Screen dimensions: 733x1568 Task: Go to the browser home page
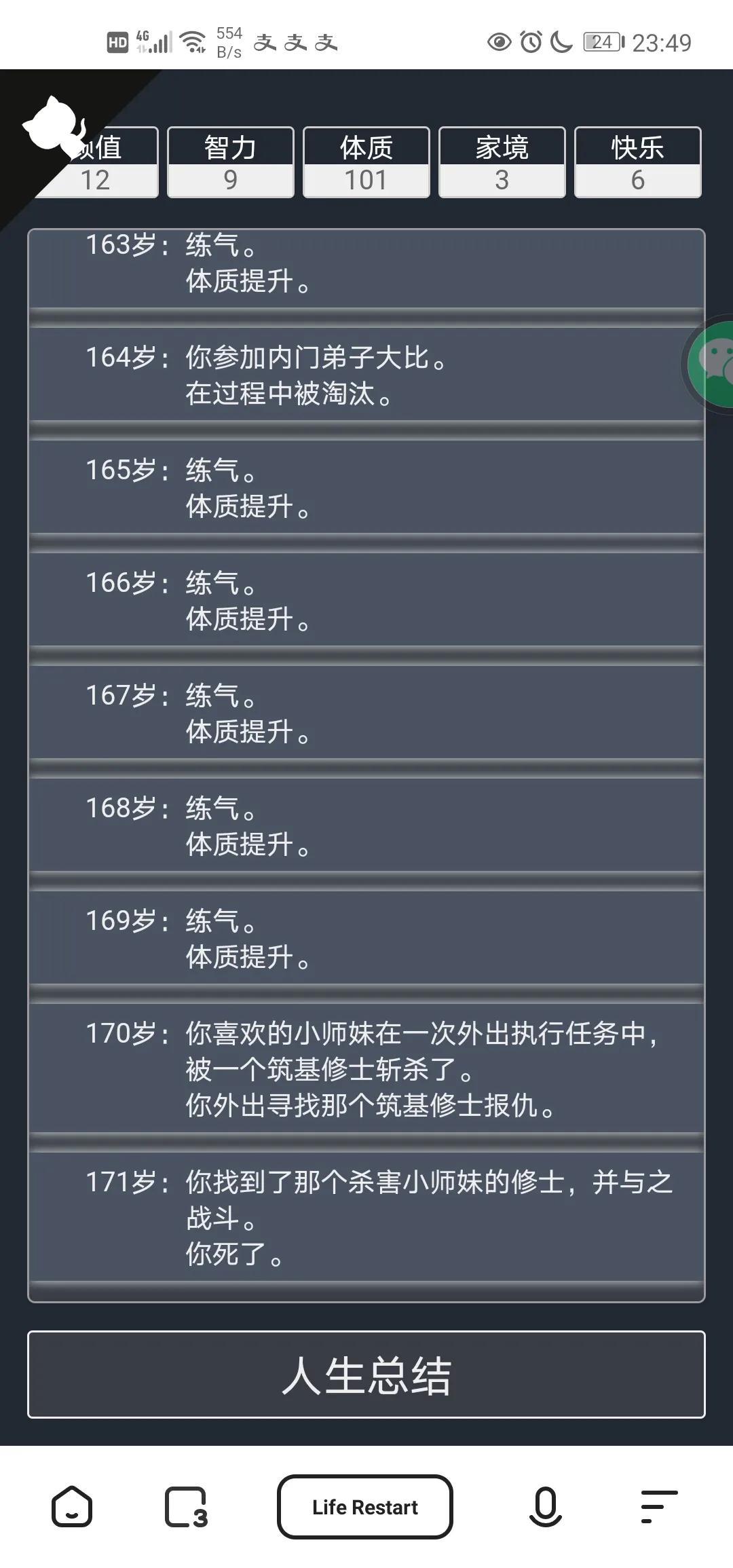pyautogui.click(x=71, y=1507)
